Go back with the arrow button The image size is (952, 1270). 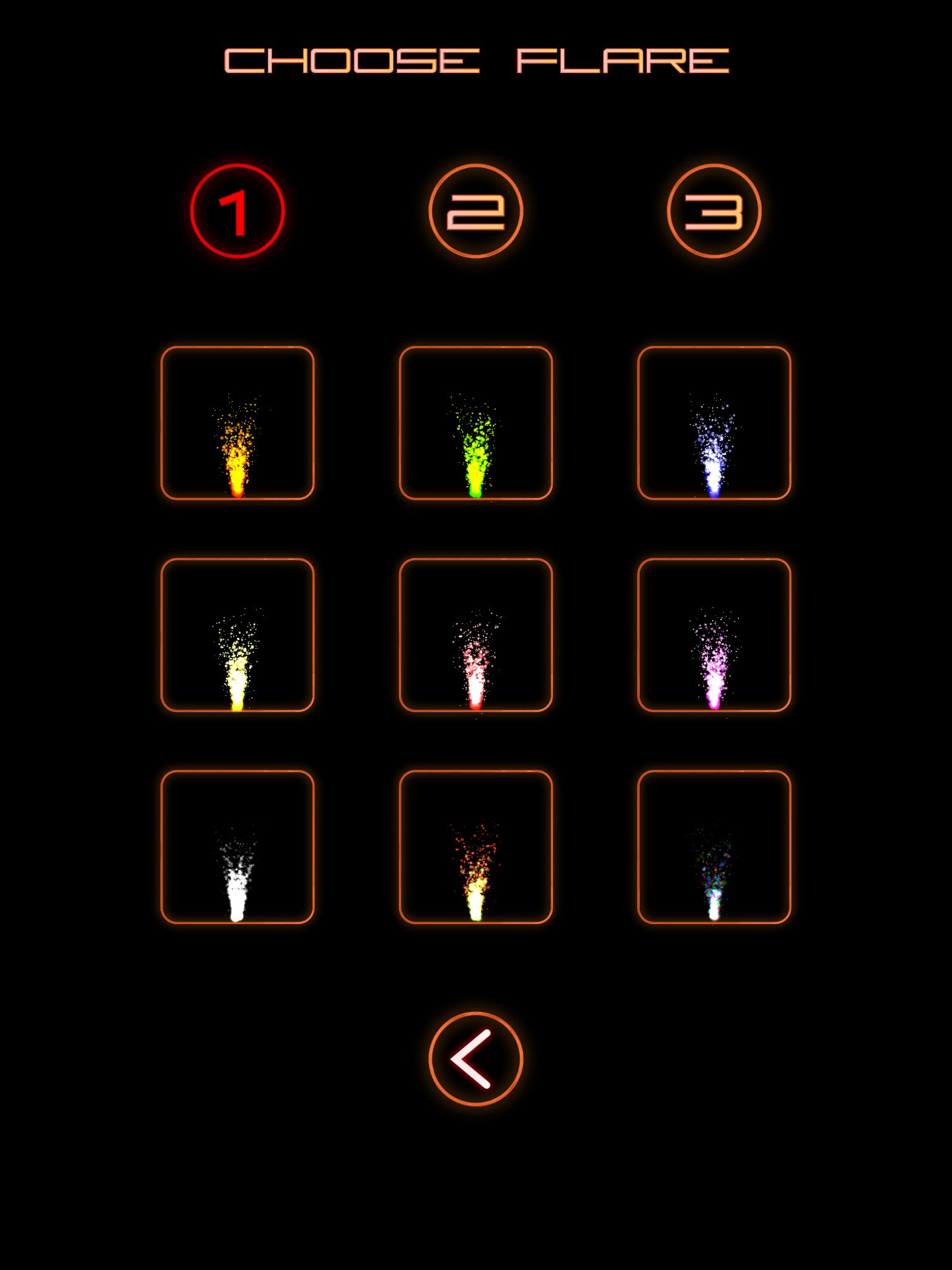point(475,1059)
